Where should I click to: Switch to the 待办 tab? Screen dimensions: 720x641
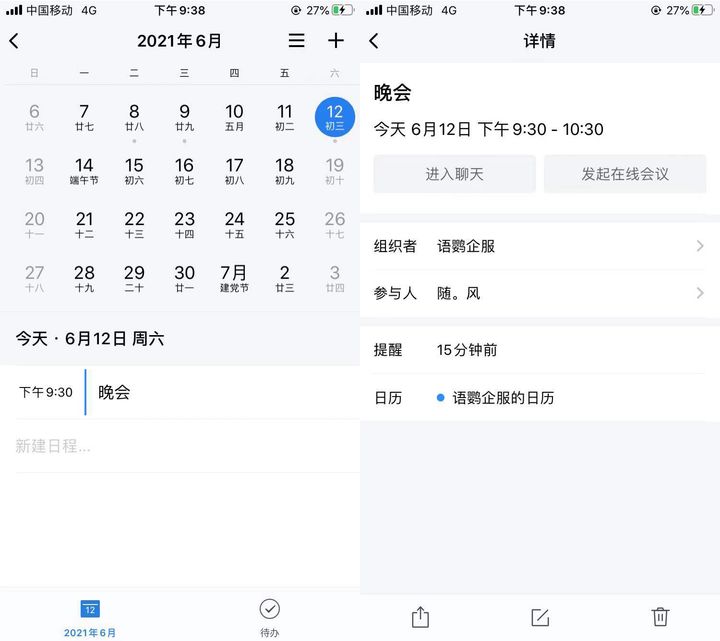pos(270,616)
